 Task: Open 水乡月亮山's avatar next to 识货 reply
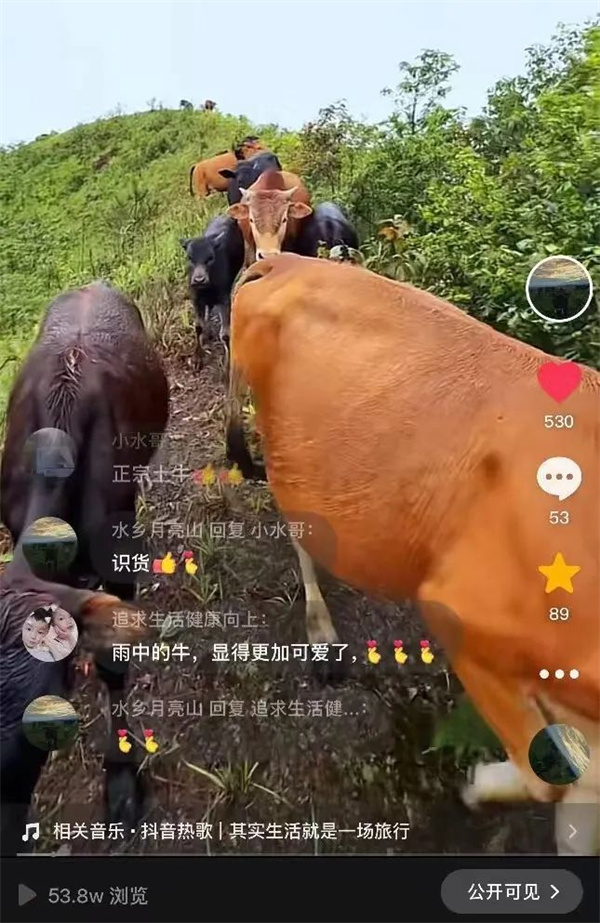click(50, 545)
